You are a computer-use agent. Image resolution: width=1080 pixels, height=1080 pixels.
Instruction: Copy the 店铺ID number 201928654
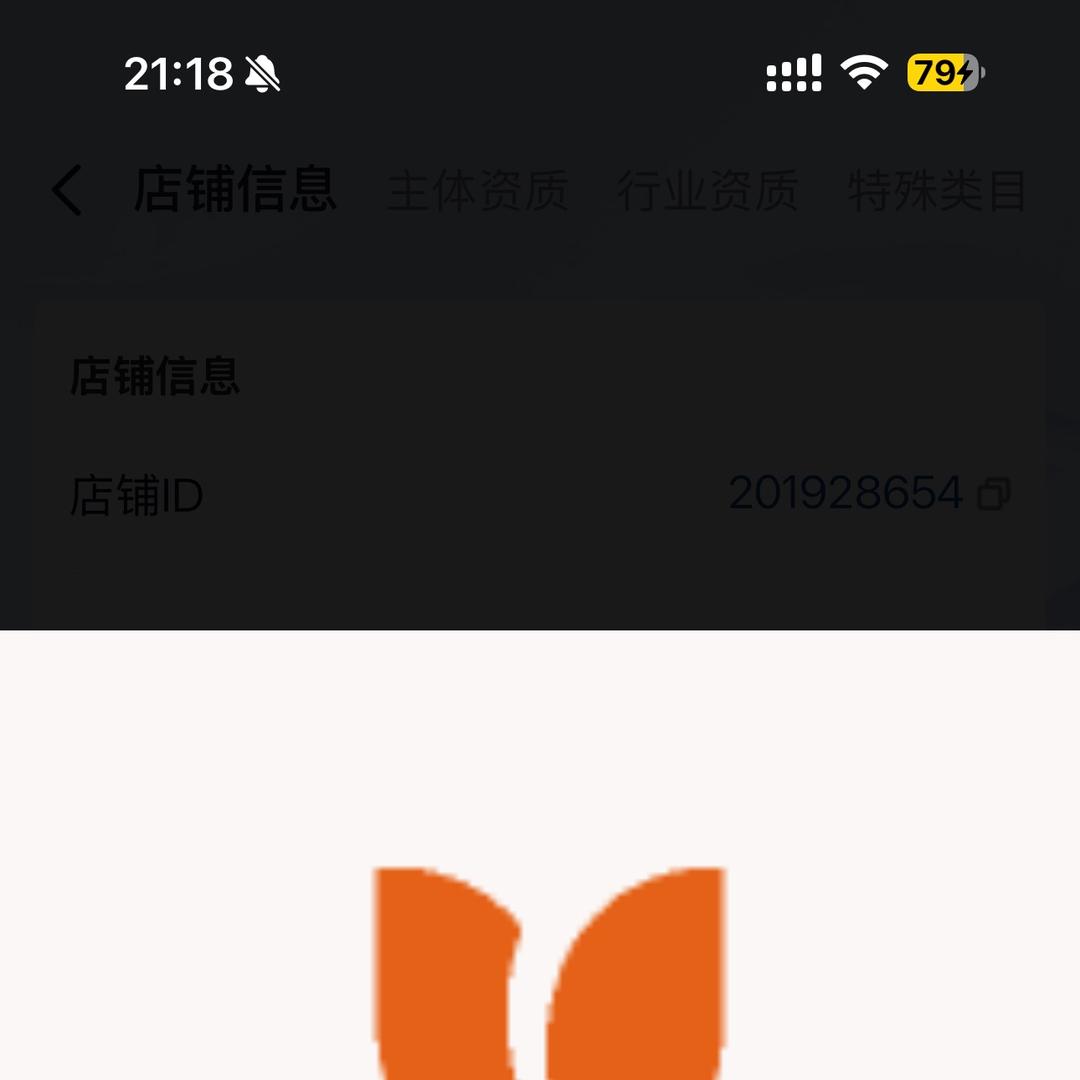tap(994, 493)
